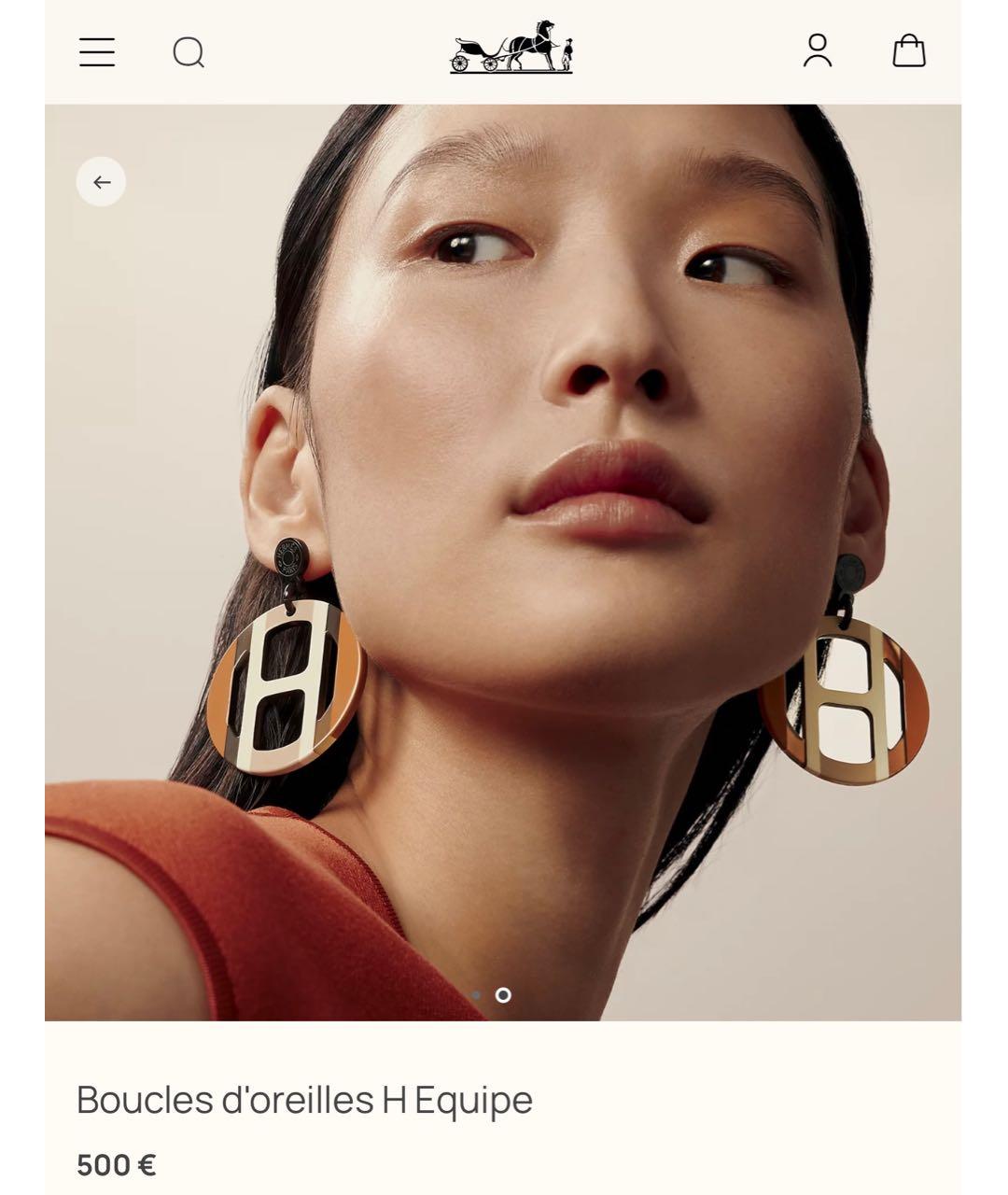This screenshot has width=1008, height=1195.
Task: Go to homepage via carriage logo
Action: tap(511, 49)
